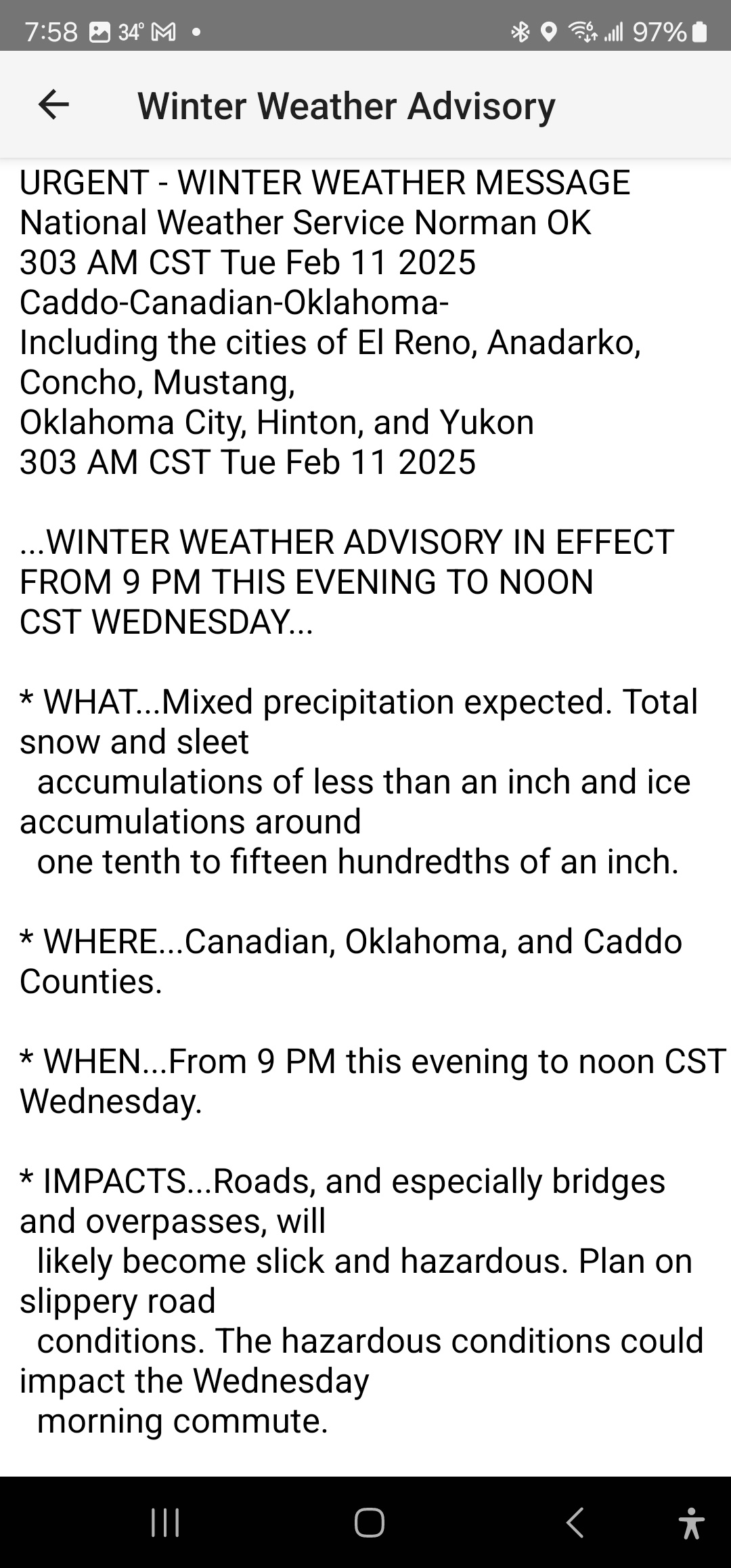Image resolution: width=731 pixels, height=1568 pixels.
Task: Go back from the Winter Weather Advisory
Action: point(53,105)
